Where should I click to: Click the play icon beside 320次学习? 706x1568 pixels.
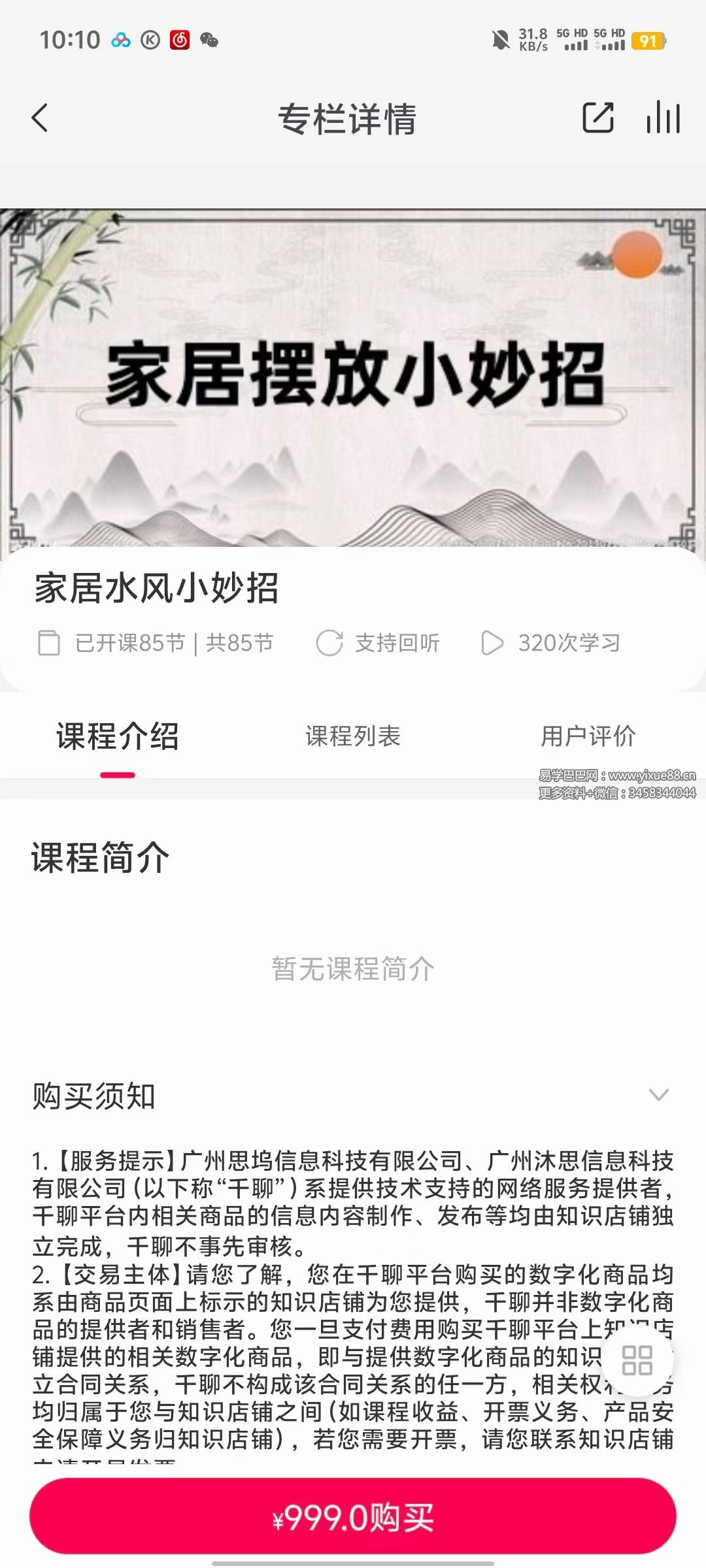[x=492, y=644]
